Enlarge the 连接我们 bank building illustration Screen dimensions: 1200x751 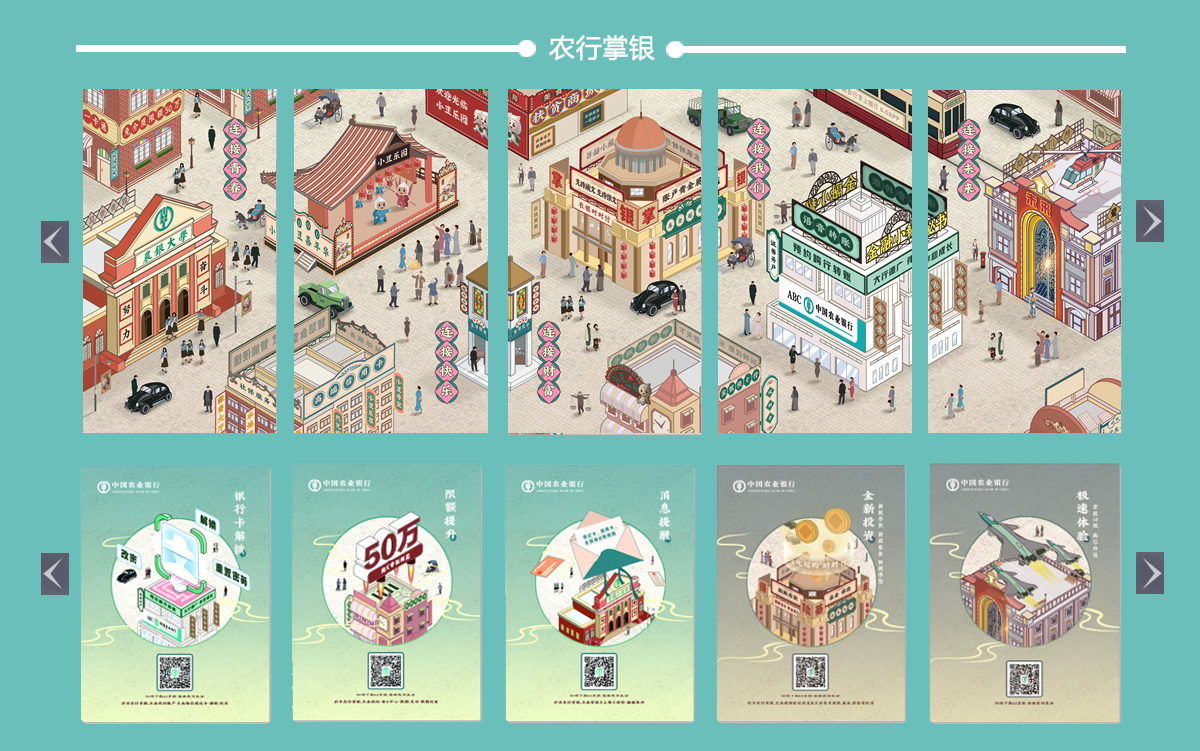[814, 261]
